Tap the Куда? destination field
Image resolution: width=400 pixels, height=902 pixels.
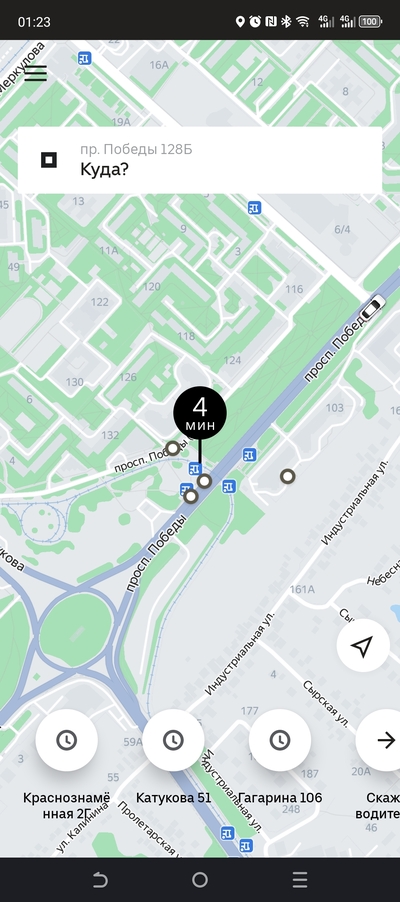[200, 160]
